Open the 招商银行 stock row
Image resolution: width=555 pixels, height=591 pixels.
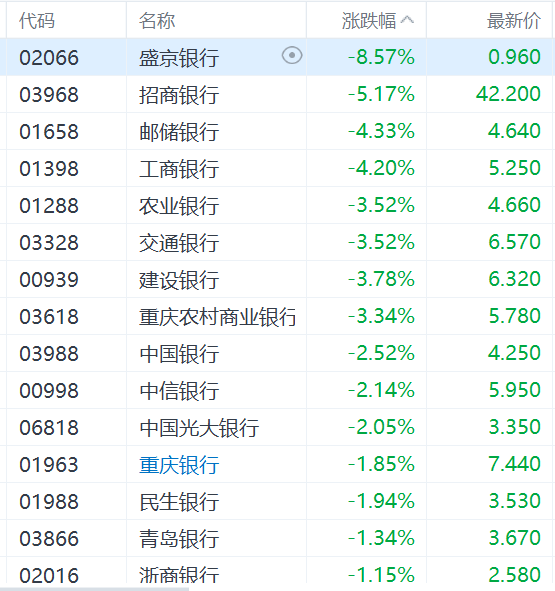278,94
